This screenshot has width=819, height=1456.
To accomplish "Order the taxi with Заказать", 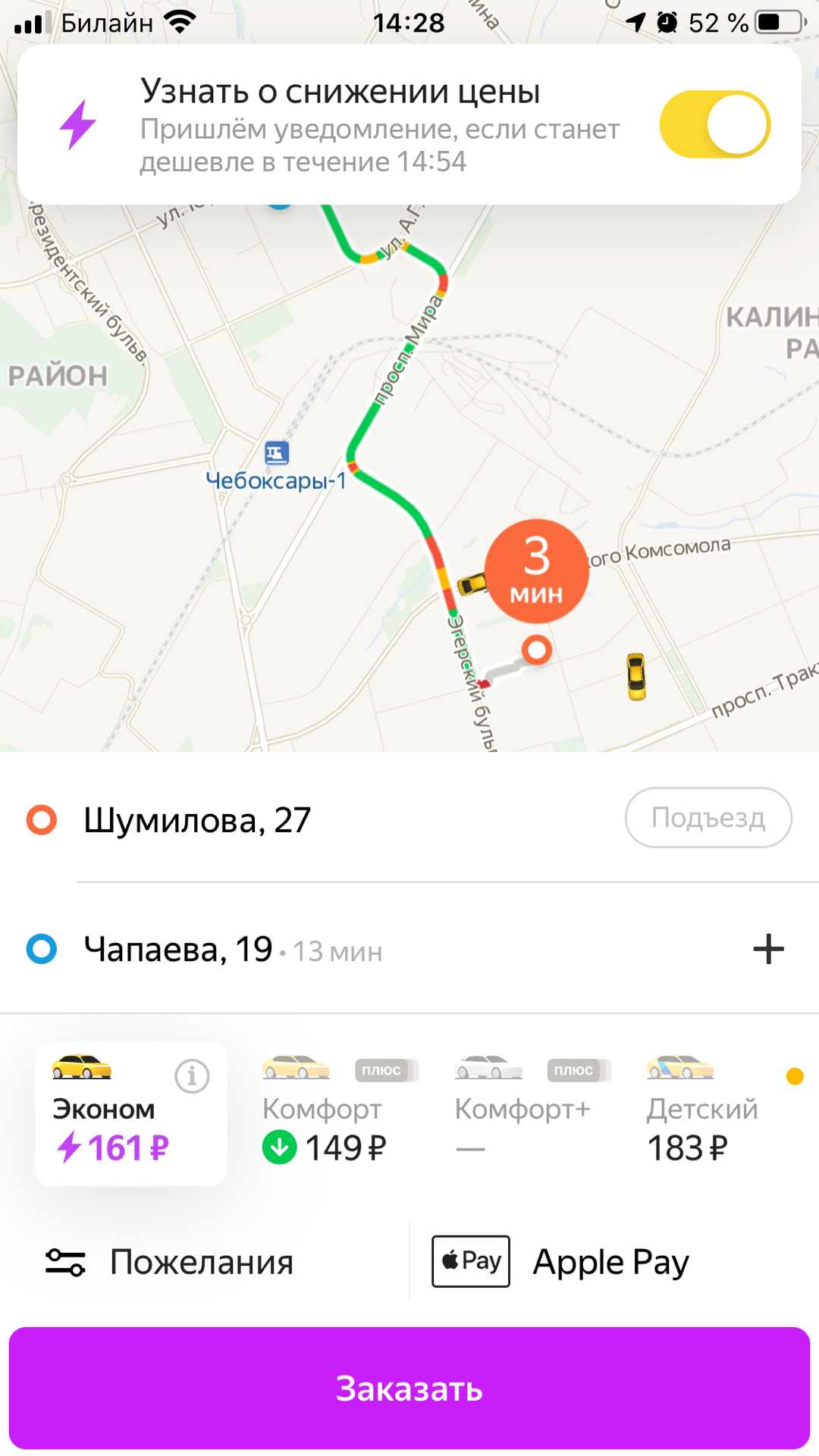I will tap(409, 1389).
